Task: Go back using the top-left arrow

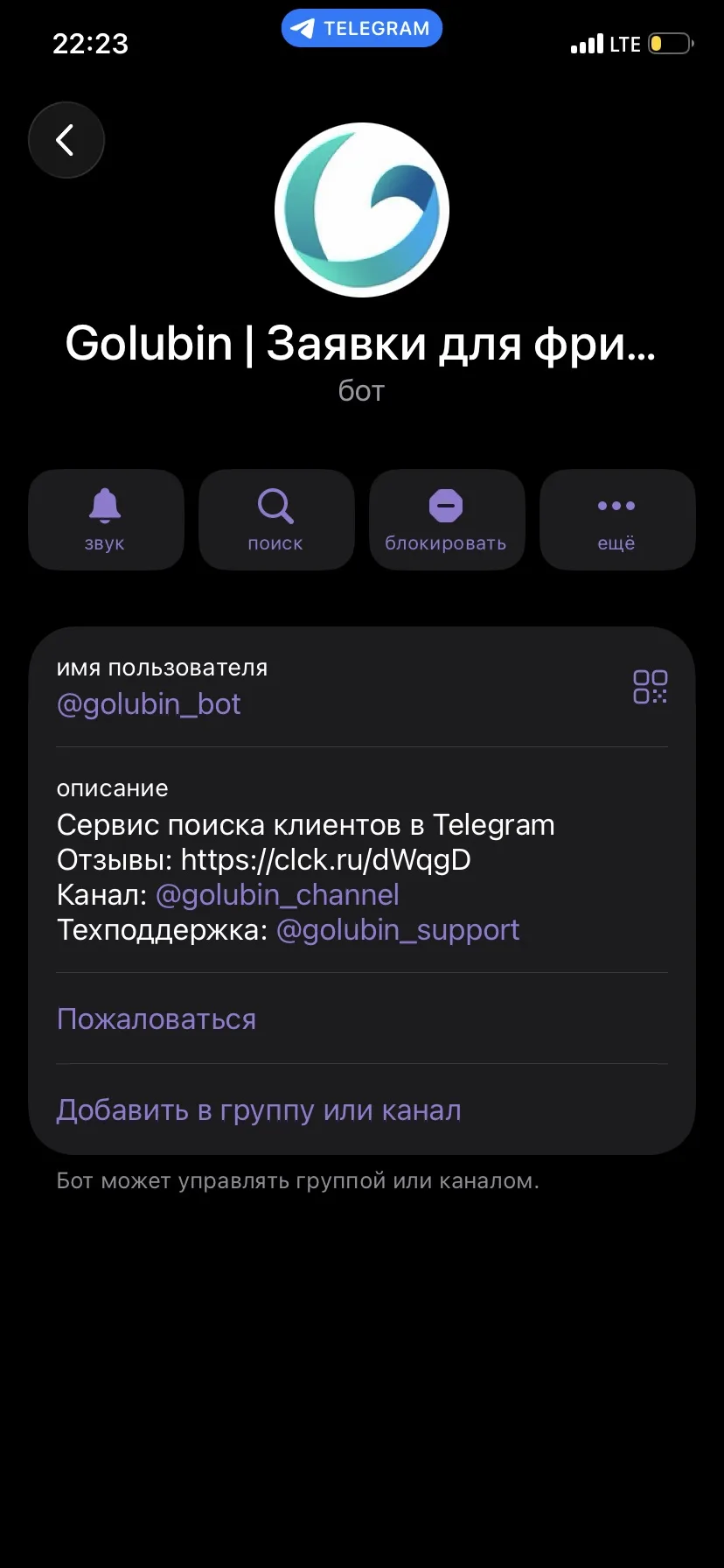Action: click(x=66, y=140)
